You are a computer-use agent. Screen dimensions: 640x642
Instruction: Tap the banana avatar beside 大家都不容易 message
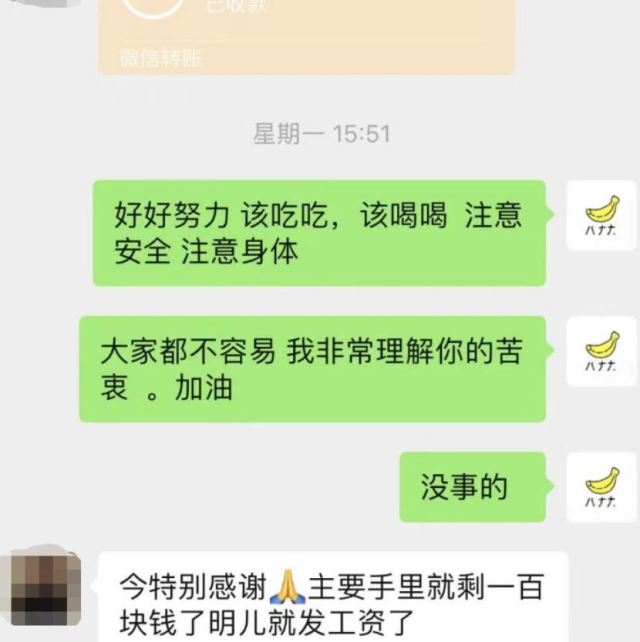[601, 351]
